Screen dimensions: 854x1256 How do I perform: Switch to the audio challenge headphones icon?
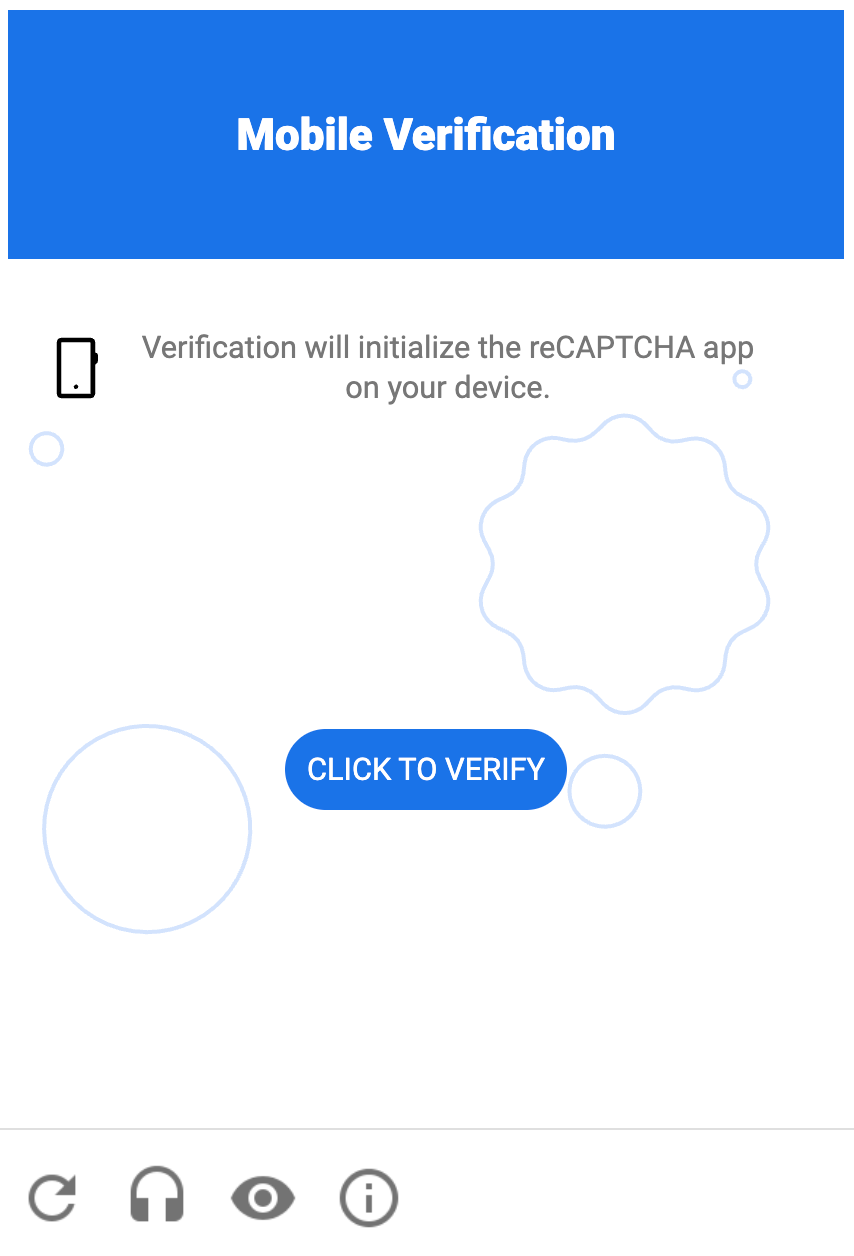point(158,1195)
